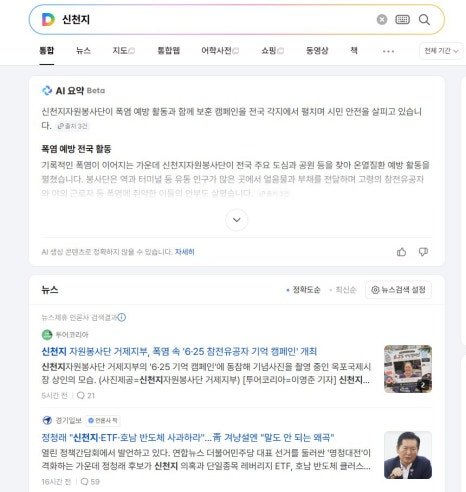Select the 어학사전 tab
This screenshot has height=492, width=466.
(220, 51)
